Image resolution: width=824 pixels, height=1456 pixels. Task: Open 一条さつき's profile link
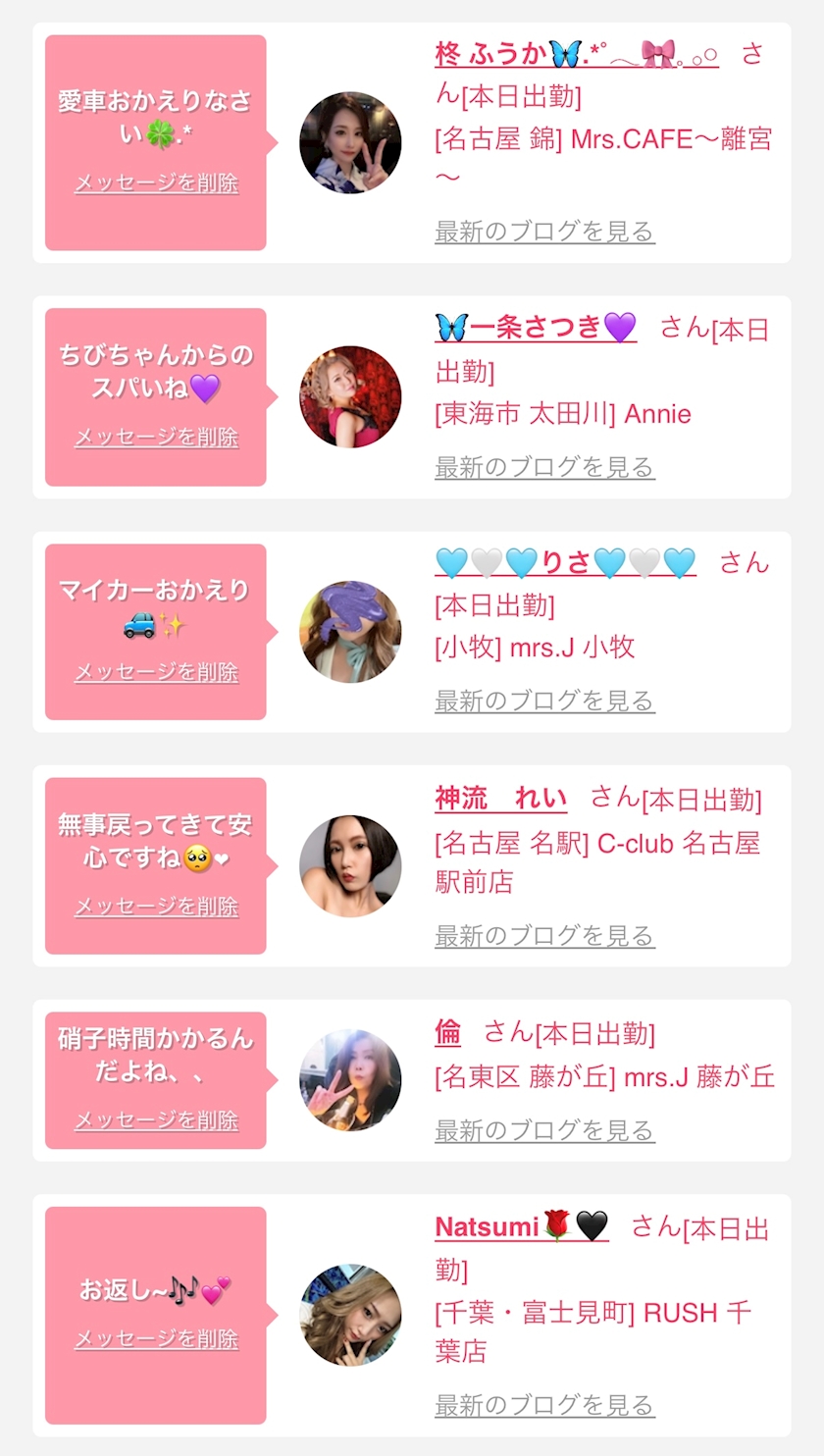tap(536, 328)
